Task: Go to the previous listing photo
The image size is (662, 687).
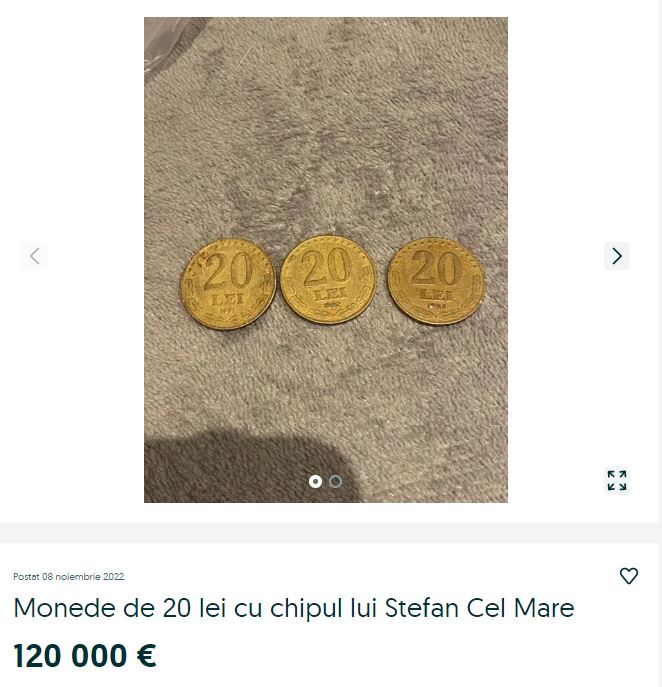Action: click(34, 256)
